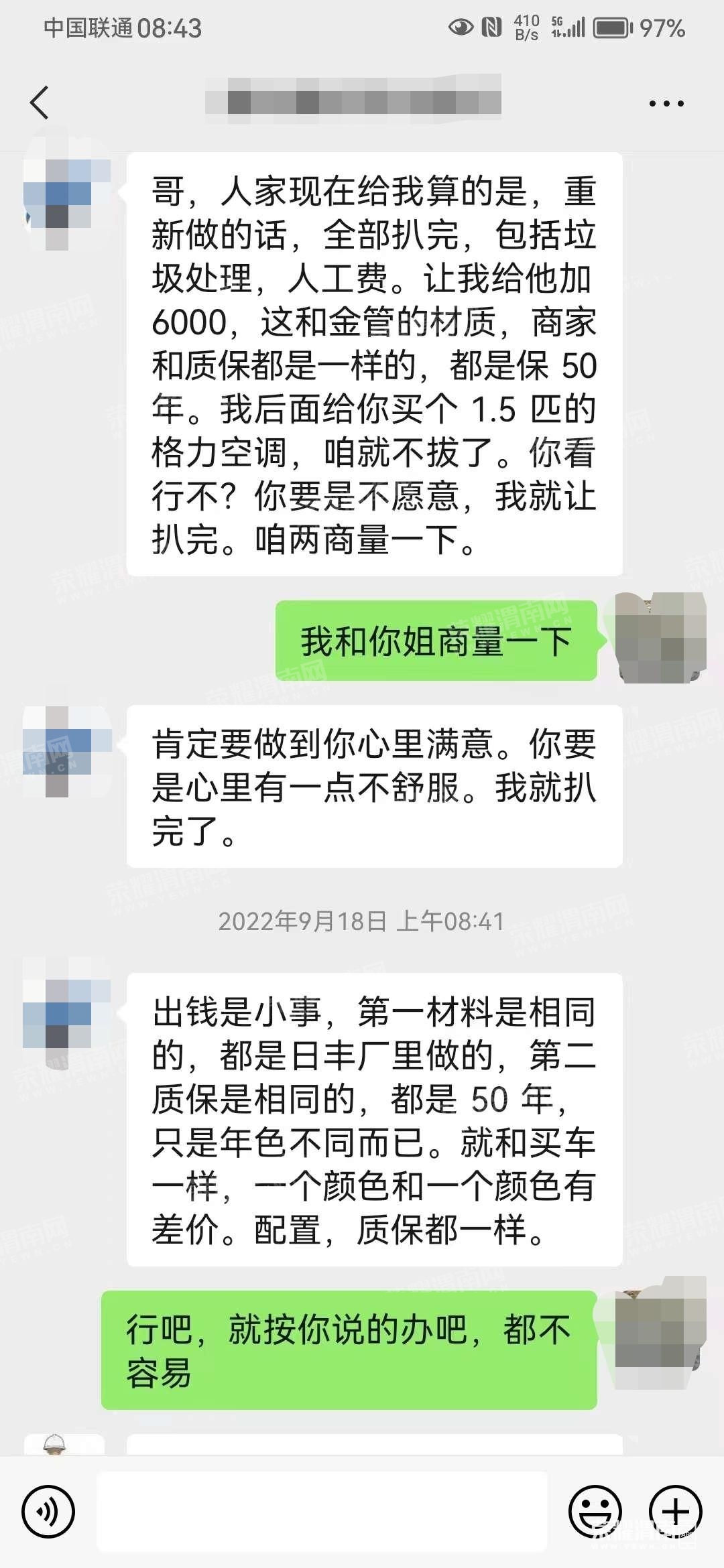Open the chat options three-dot menu
724x1568 pixels.
pyautogui.click(x=666, y=104)
